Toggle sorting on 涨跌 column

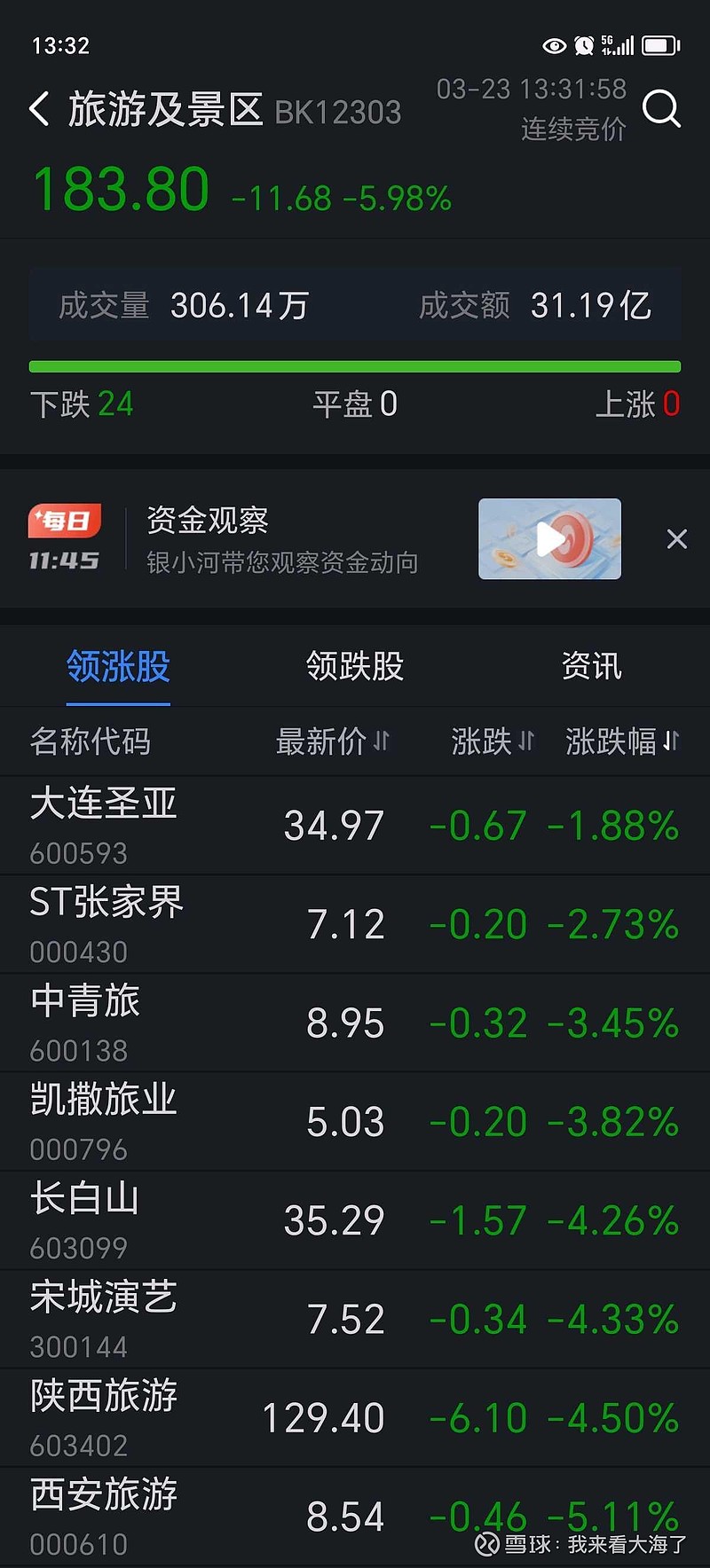[x=494, y=742]
